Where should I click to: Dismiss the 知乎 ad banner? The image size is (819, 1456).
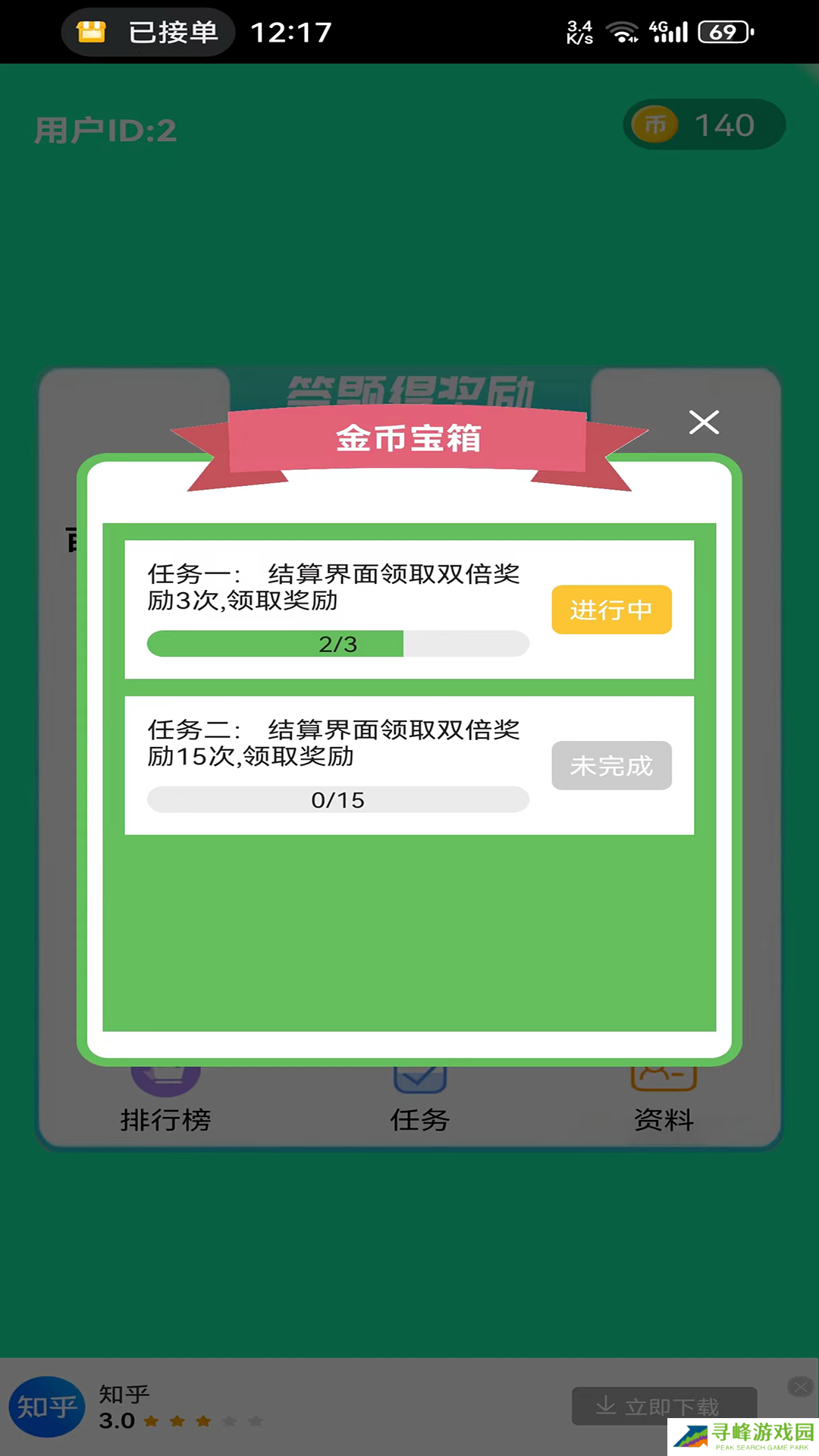(800, 1387)
